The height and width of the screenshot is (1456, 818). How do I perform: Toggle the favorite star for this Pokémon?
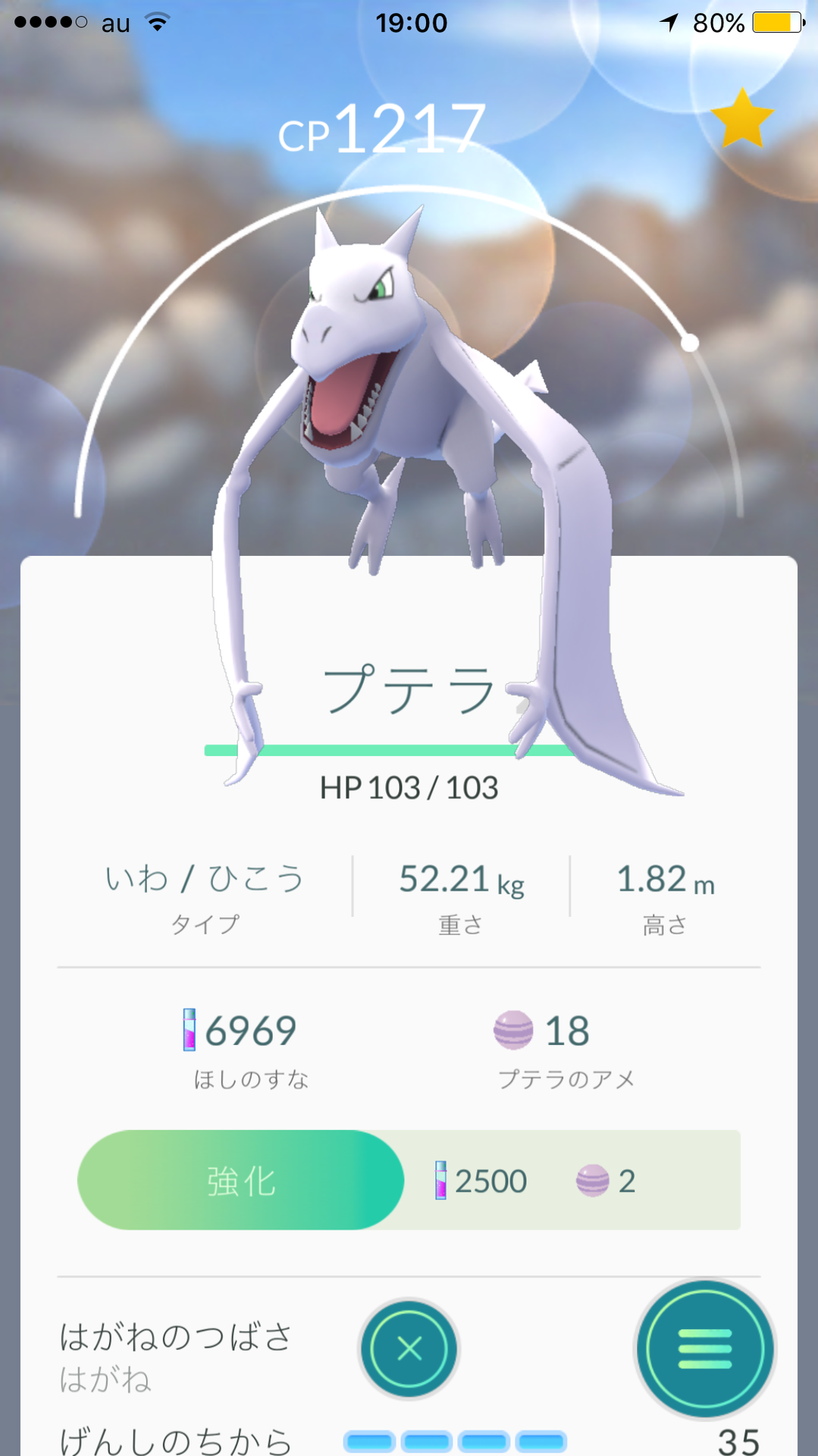(741, 118)
